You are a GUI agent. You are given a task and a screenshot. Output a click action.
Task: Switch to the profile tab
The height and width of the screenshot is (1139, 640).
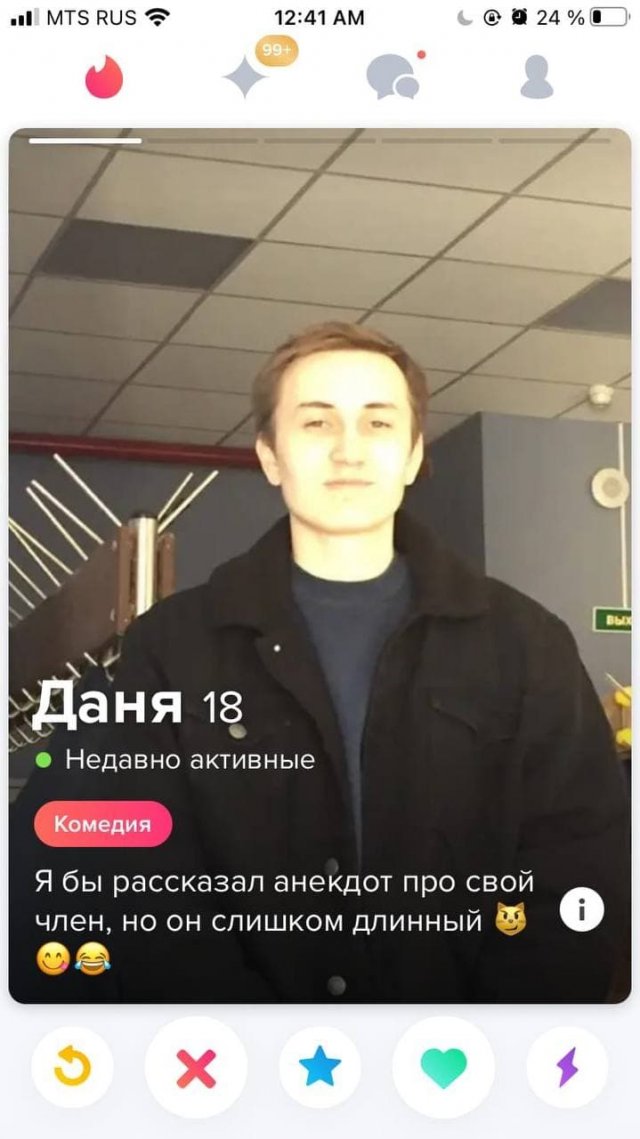[x=536, y=77]
